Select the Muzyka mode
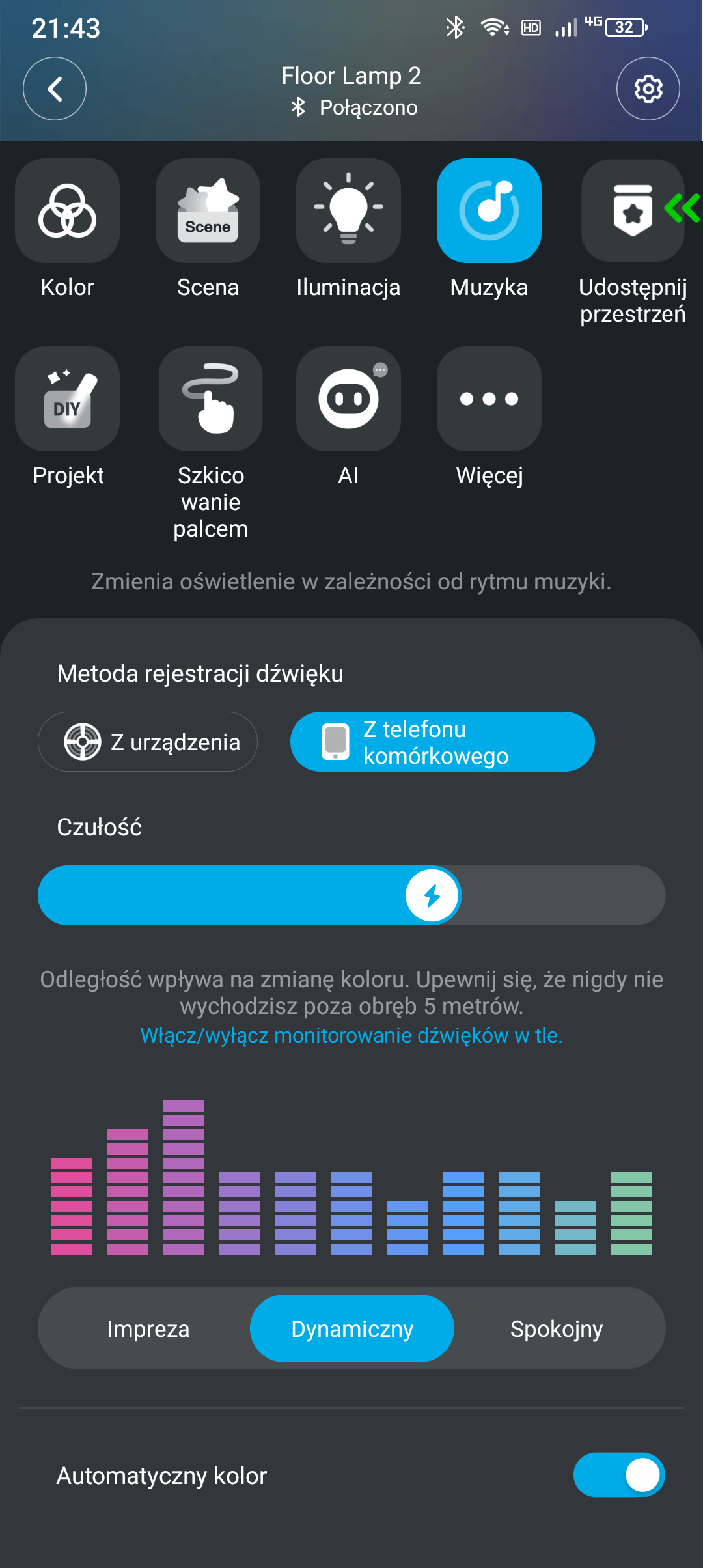Screen dimensions: 703x1568 489,210
